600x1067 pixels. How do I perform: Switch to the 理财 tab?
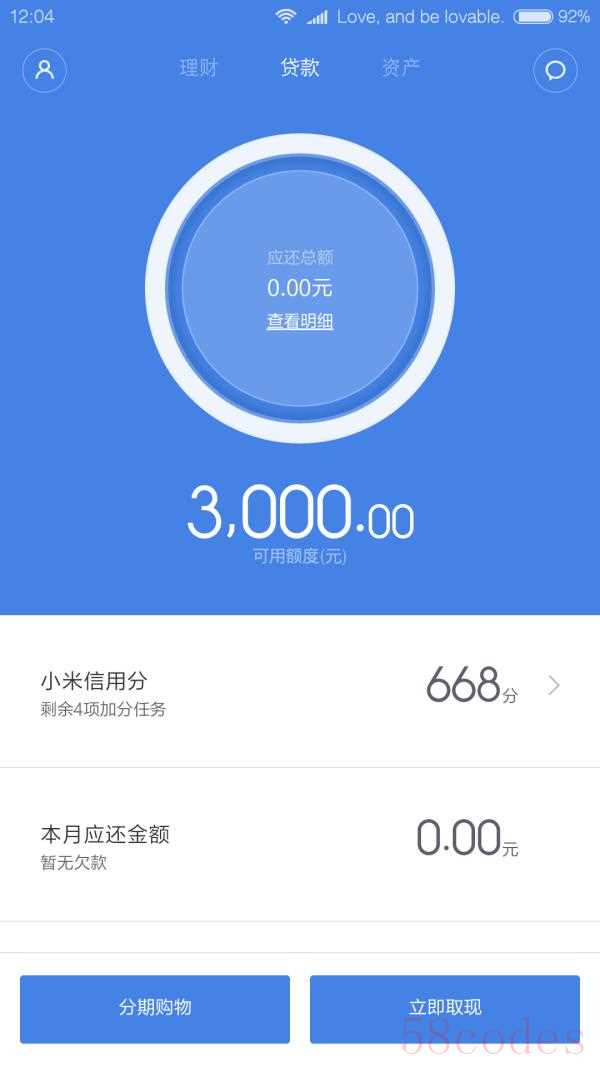click(x=198, y=68)
